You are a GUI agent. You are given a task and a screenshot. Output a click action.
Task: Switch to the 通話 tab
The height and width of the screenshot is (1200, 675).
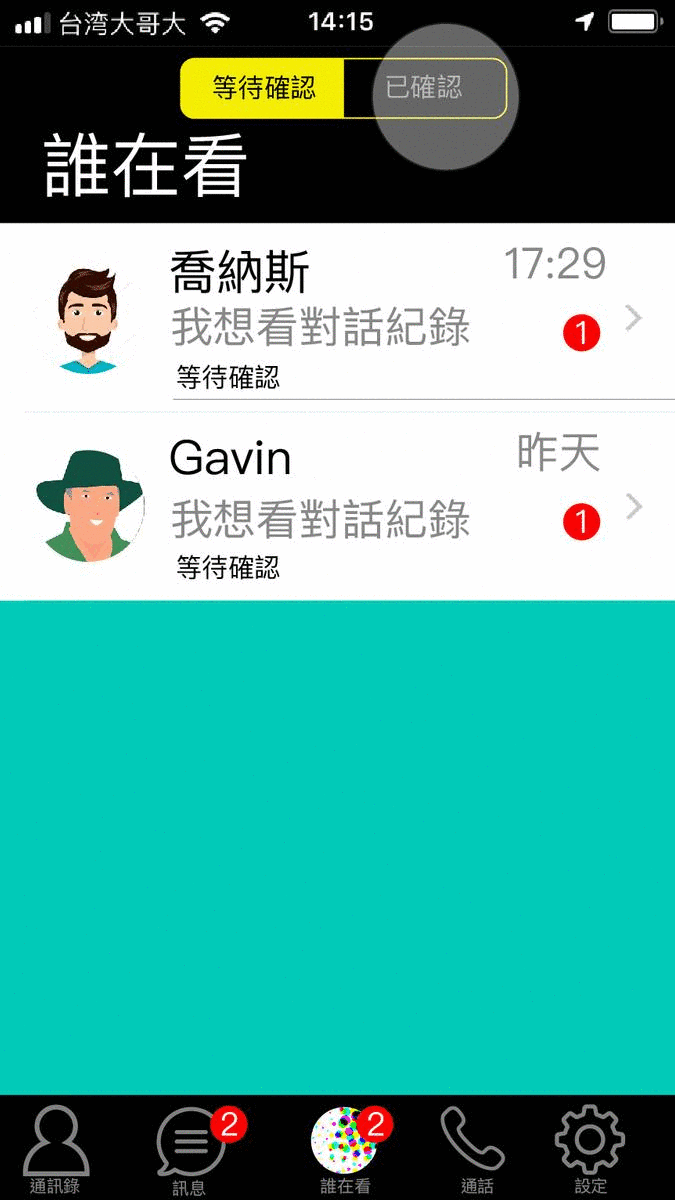tap(475, 1148)
